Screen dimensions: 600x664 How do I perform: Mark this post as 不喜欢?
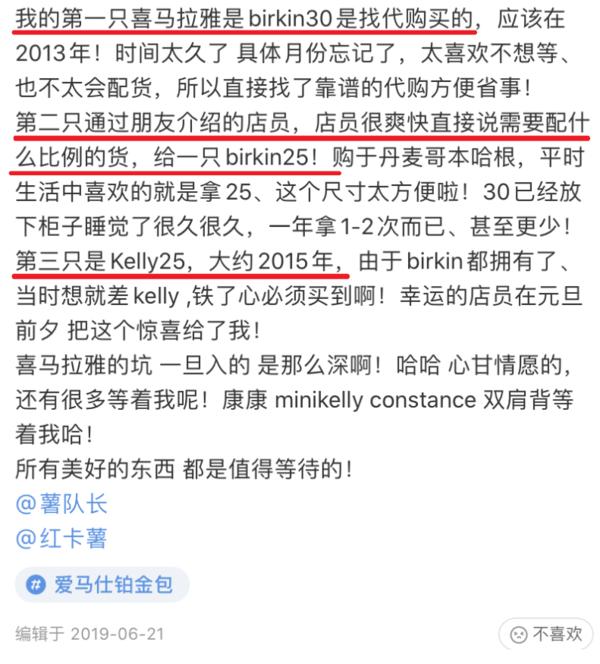[546, 634]
